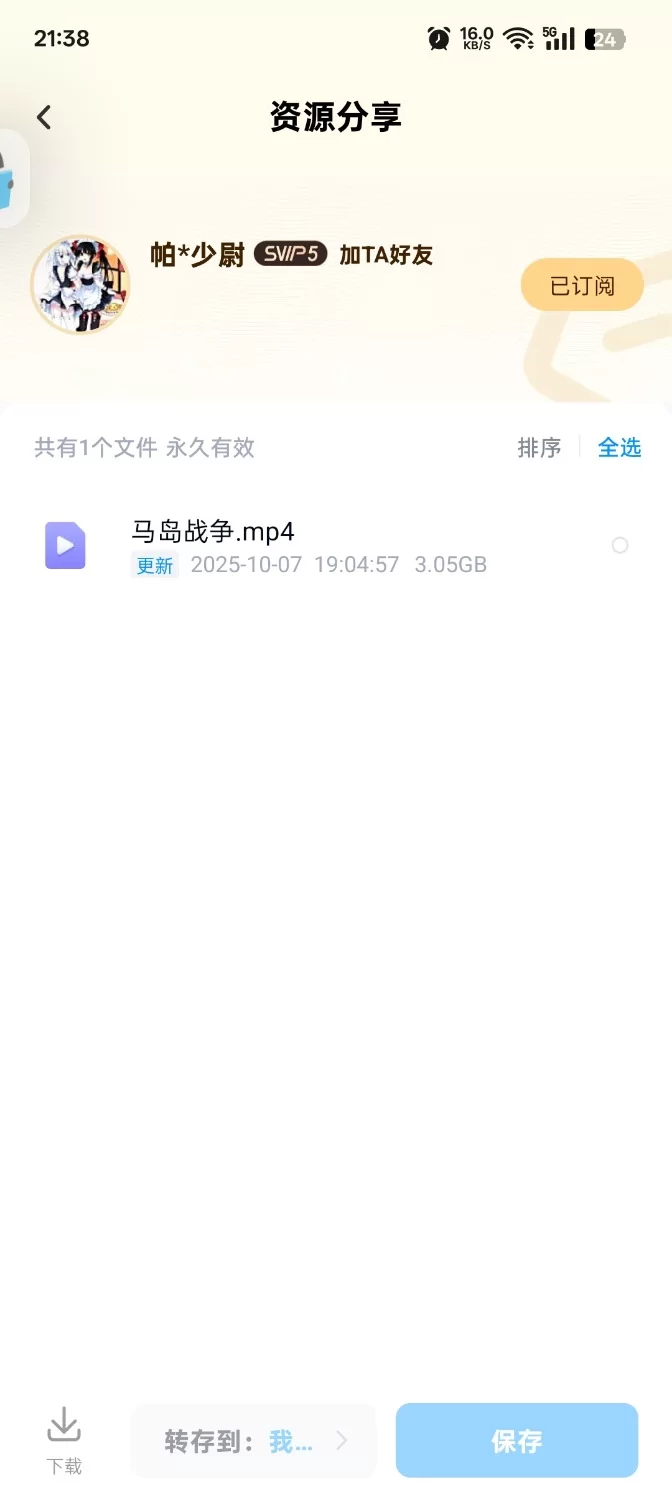Tap the 保存 save button
The width and height of the screenshot is (672, 1500).
click(517, 1441)
